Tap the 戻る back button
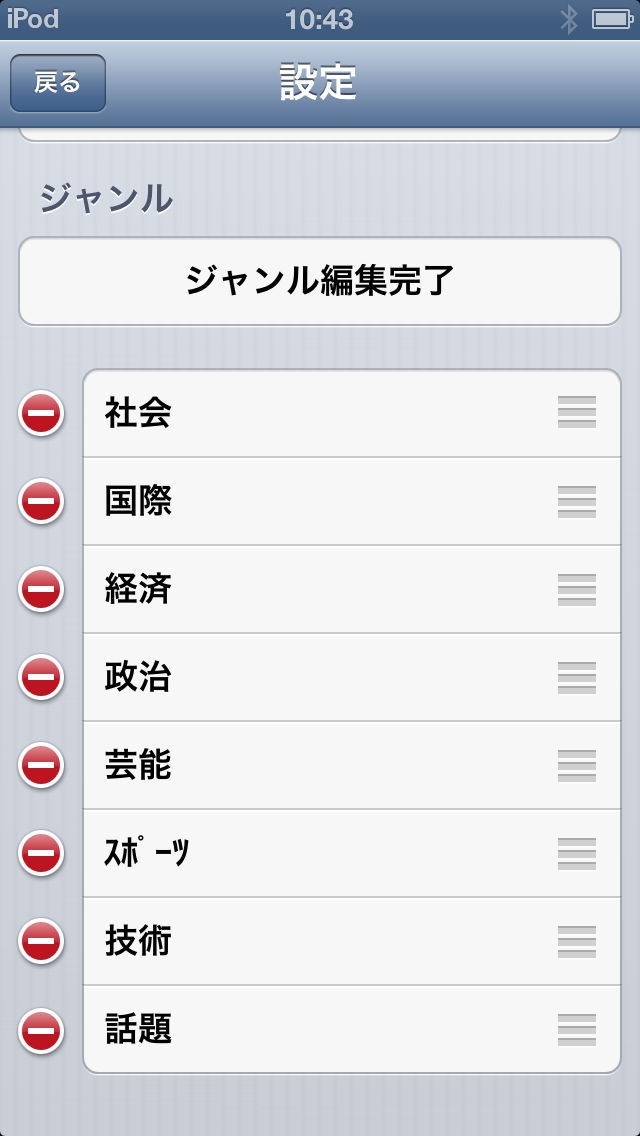 pyautogui.click(x=58, y=83)
